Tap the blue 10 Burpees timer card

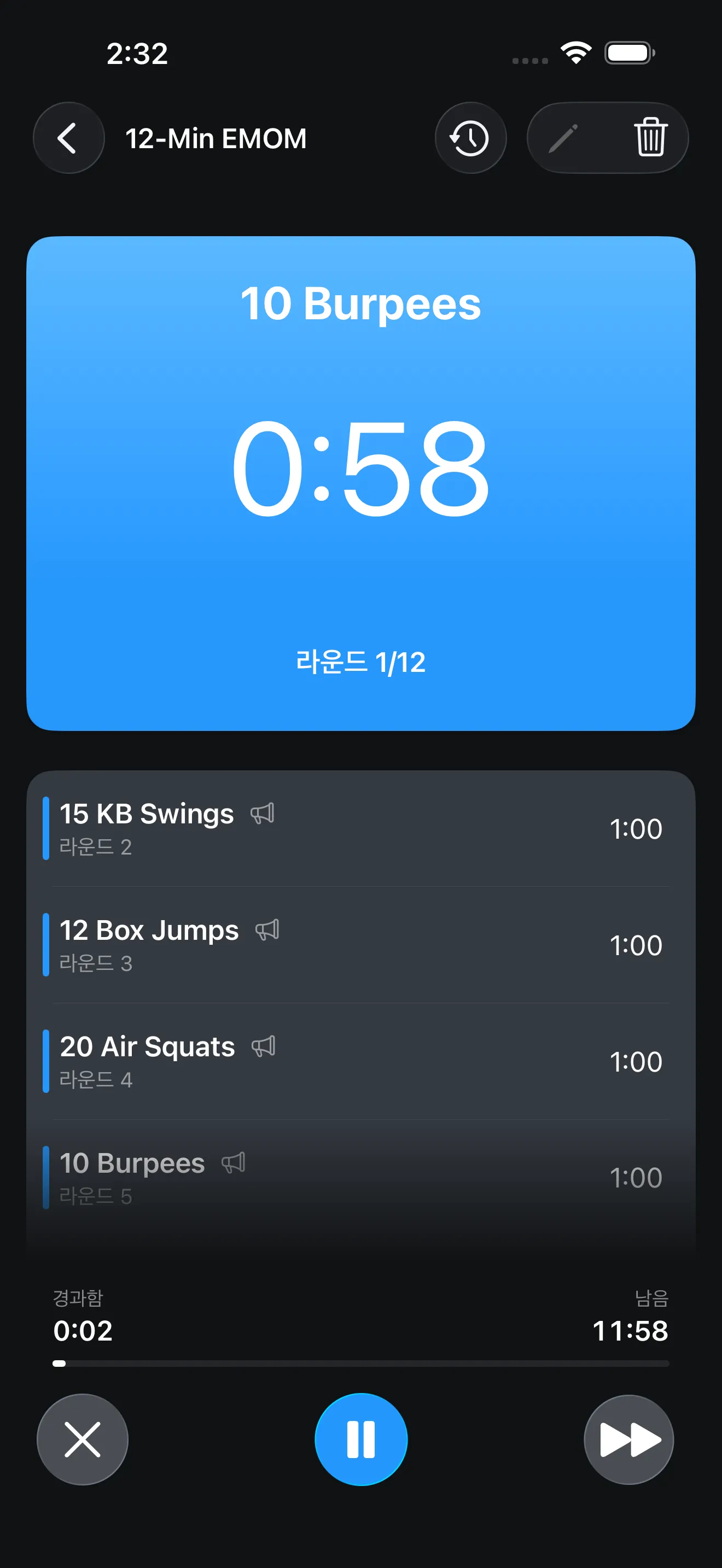tap(361, 484)
